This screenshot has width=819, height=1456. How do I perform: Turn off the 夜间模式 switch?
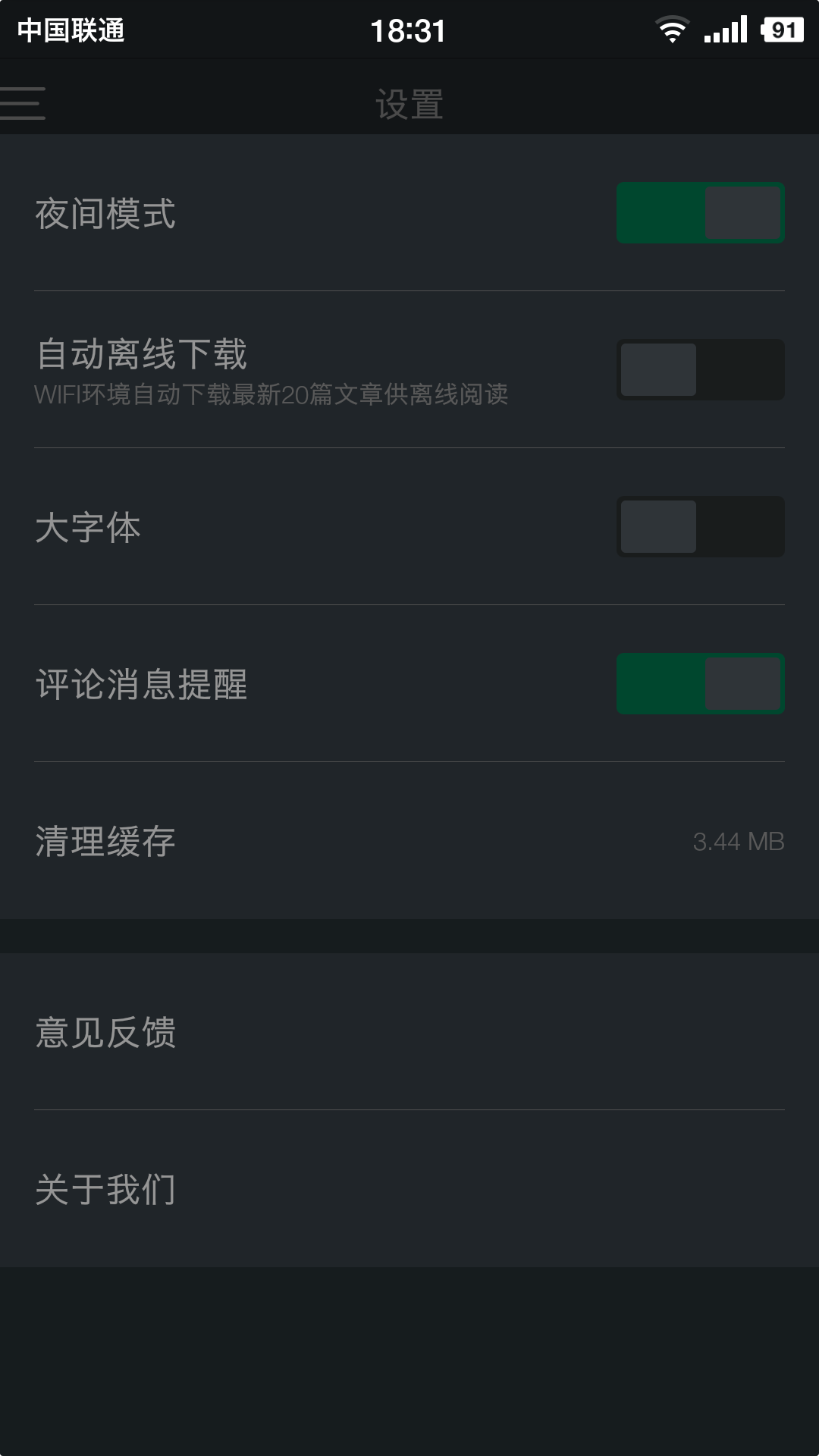[x=700, y=213]
